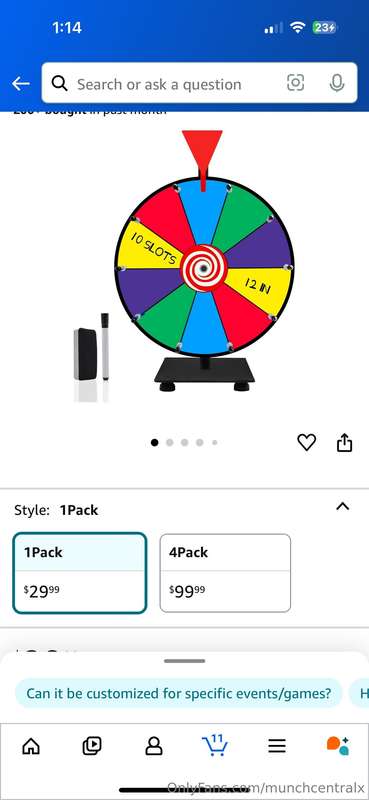The image size is (369, 800).
Task: Select the 1Pack $29.99 style option
Action: 80,572
